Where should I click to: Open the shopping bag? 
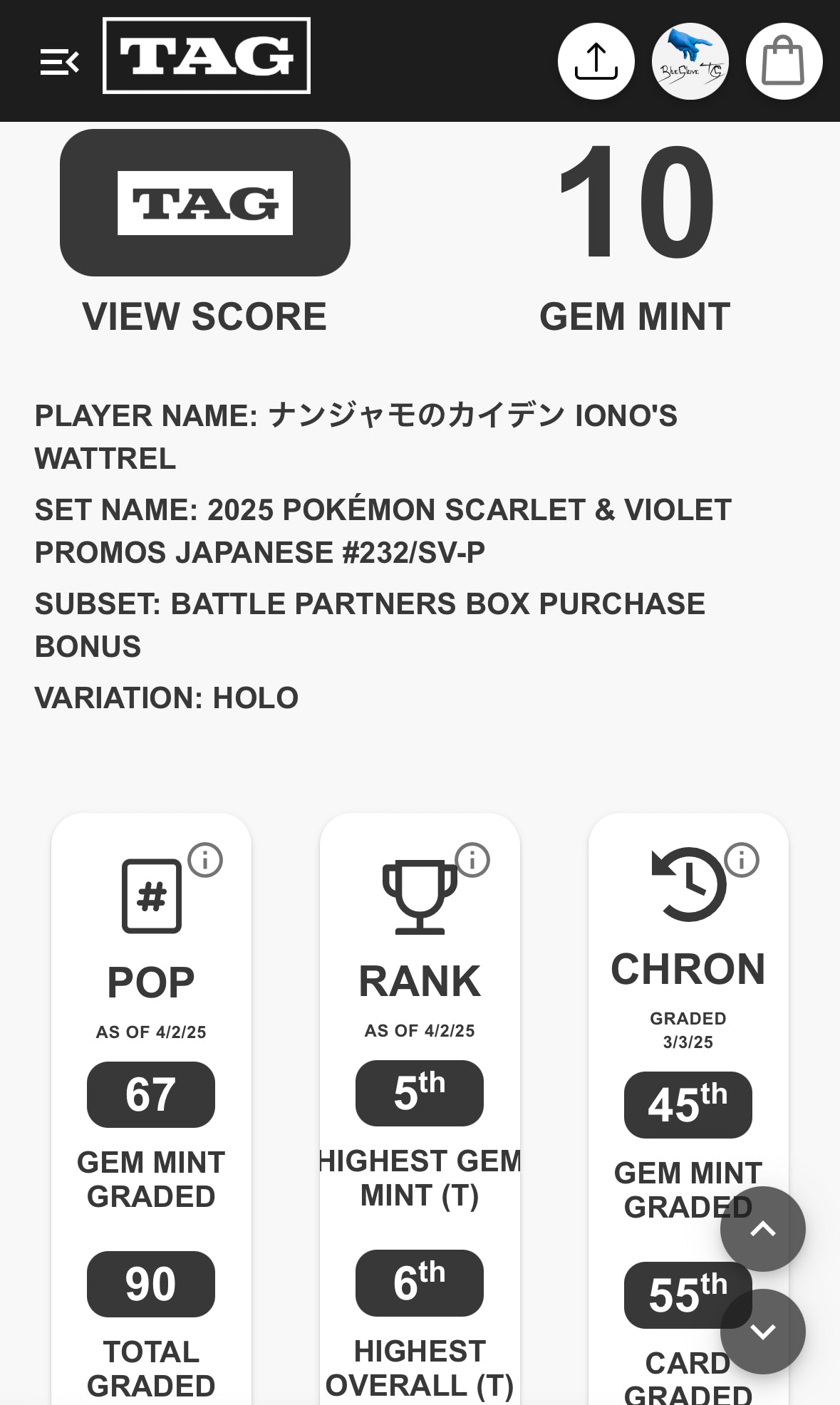click(x=784, y=61)
